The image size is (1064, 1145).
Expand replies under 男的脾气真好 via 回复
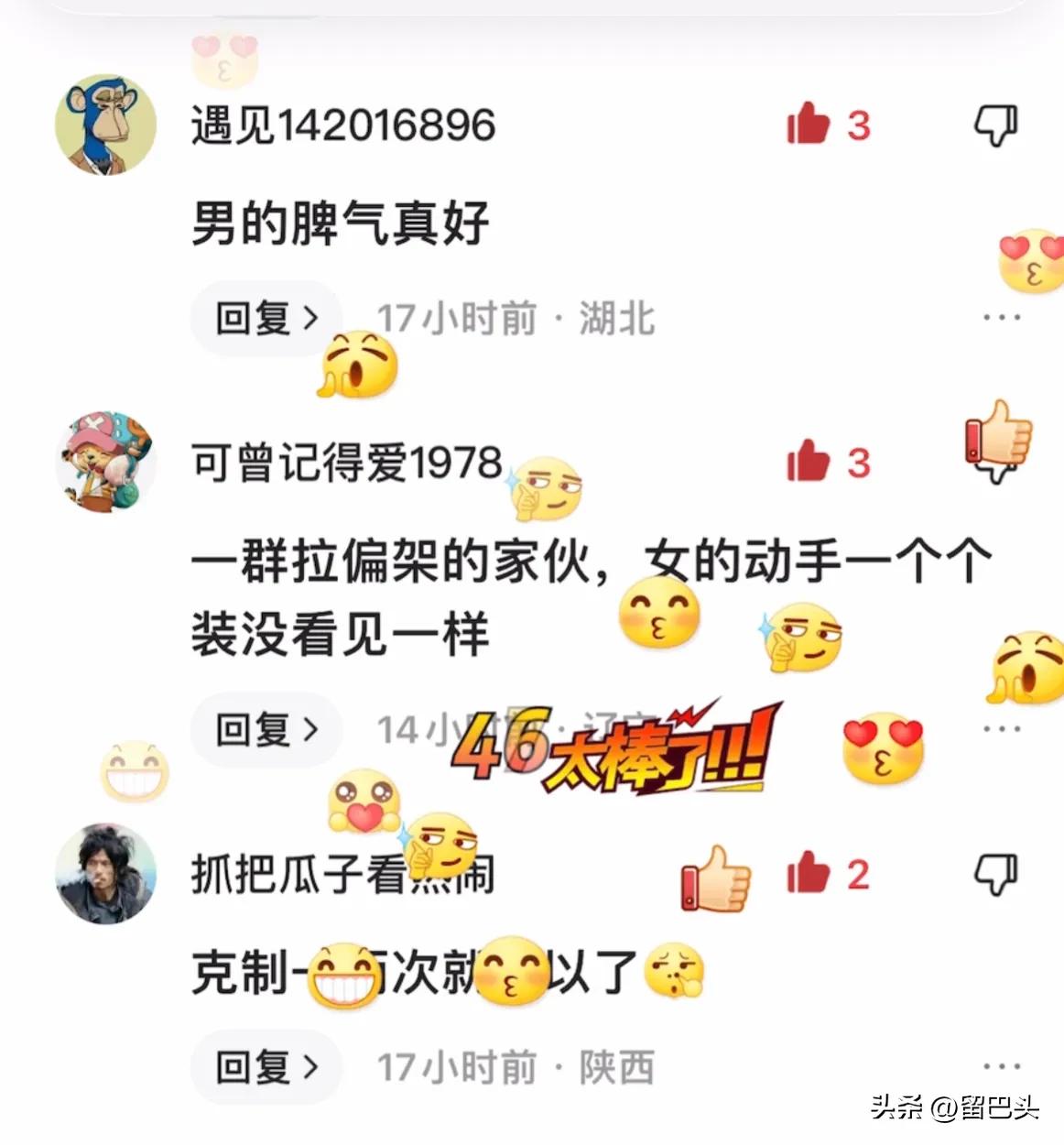[x=266, y=317]
